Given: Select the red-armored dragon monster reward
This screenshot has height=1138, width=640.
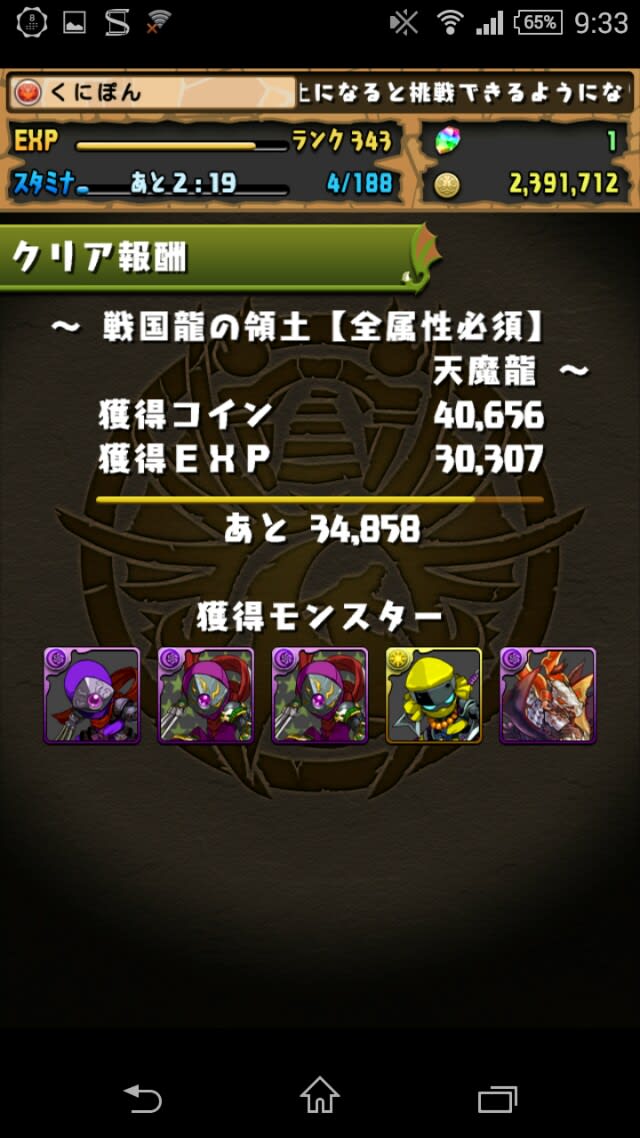Looking at the screenshot, I should 547,695.
